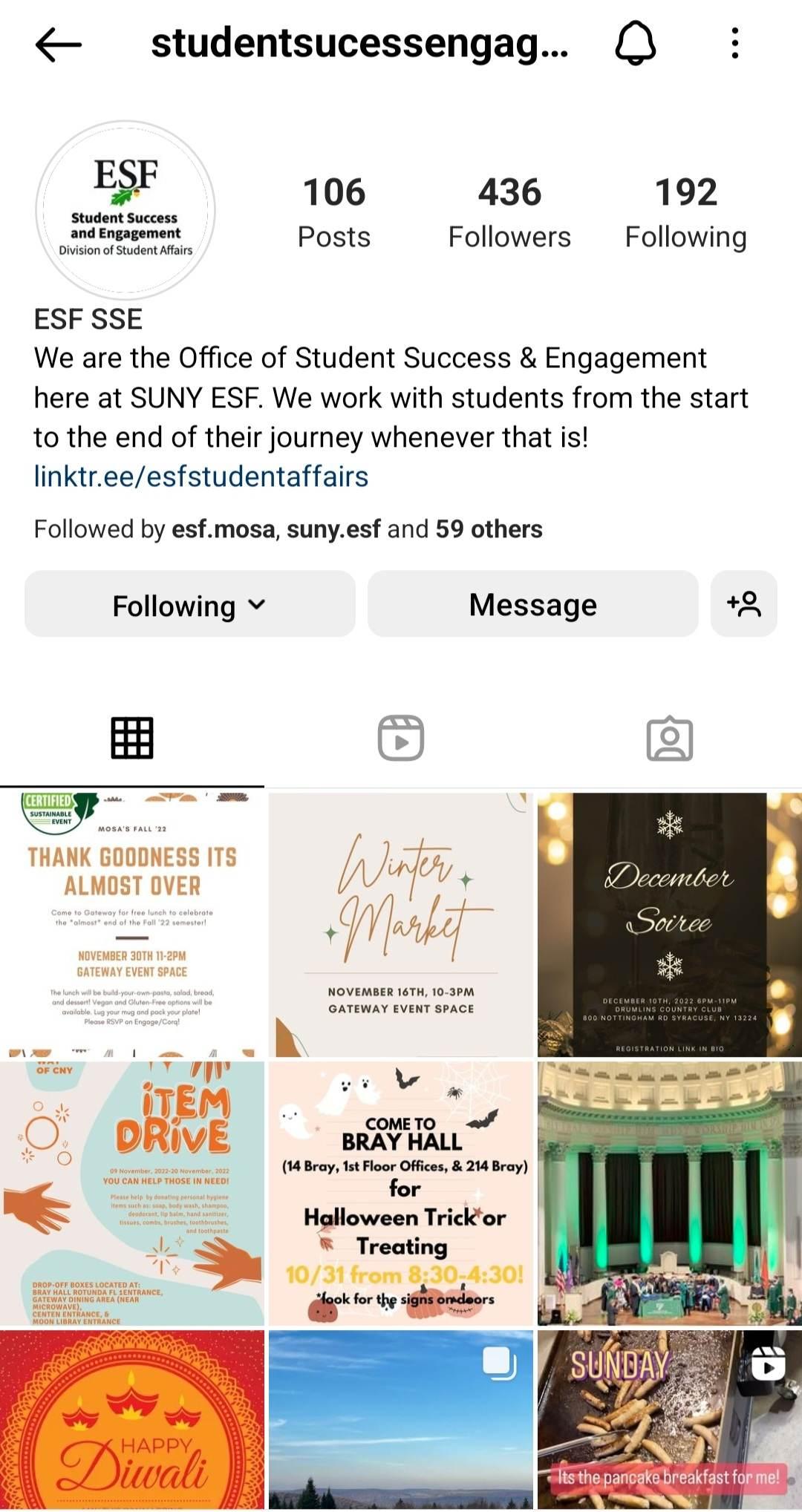The image size is (802, 1512).
Task: Open the December Soiree post
Action: point(669,924)
